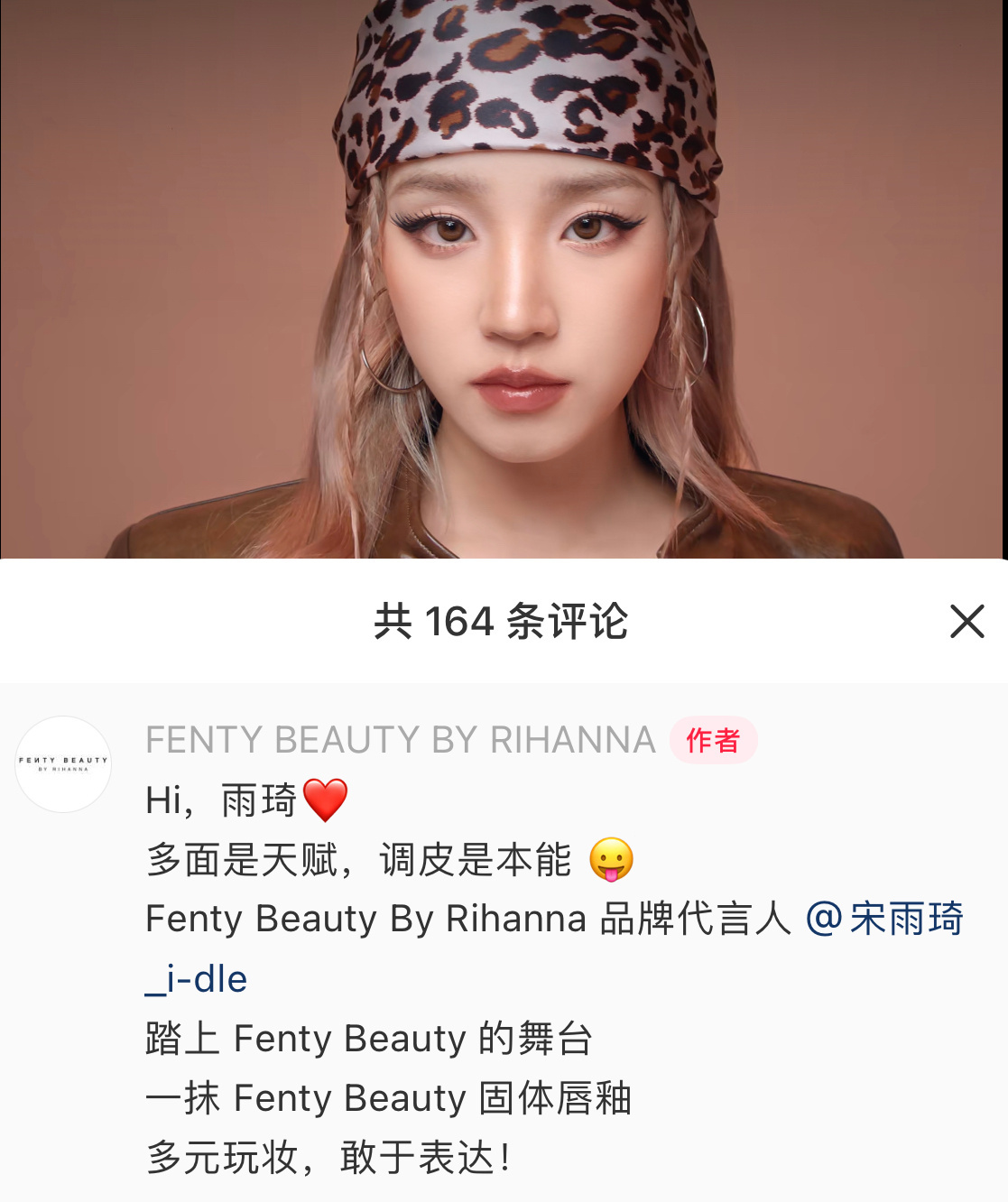Tap the video to pause playback
Viewport: 1008px width, 1202px height.
pos(504,280)
